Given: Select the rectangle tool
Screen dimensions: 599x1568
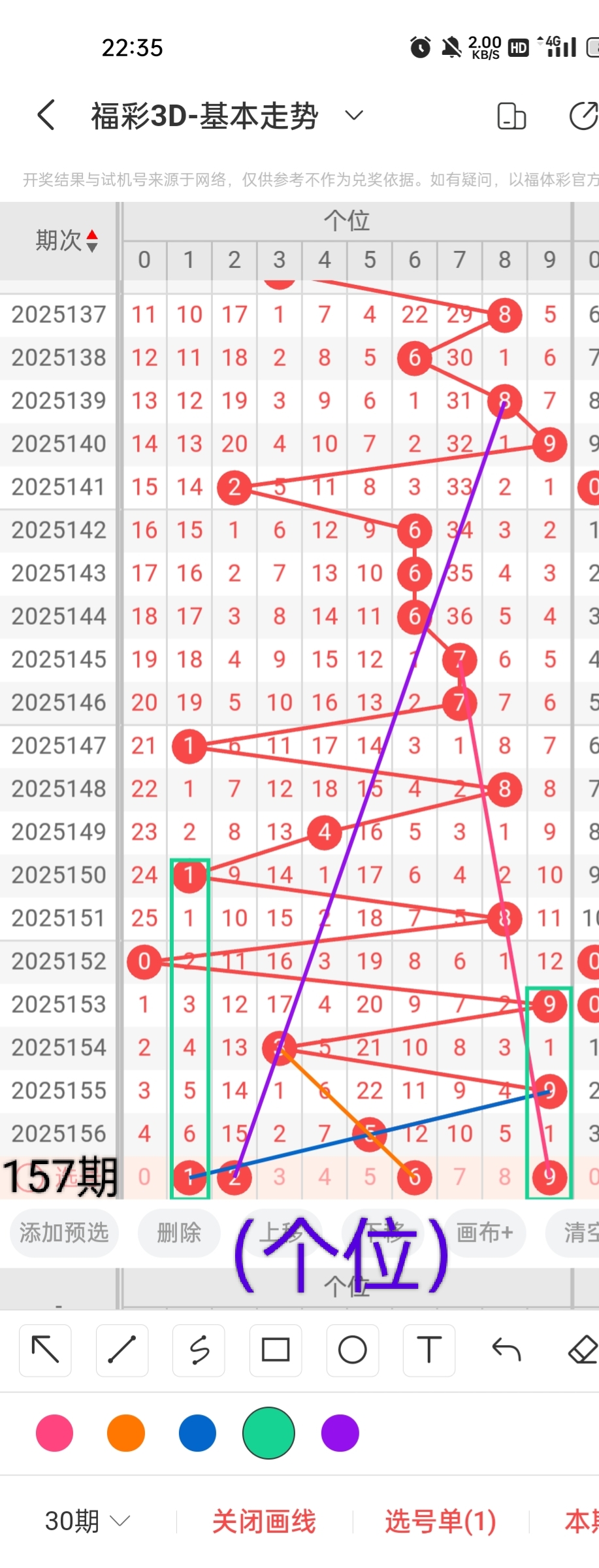Looking at the screenshot, I should tap(276, 1350).
